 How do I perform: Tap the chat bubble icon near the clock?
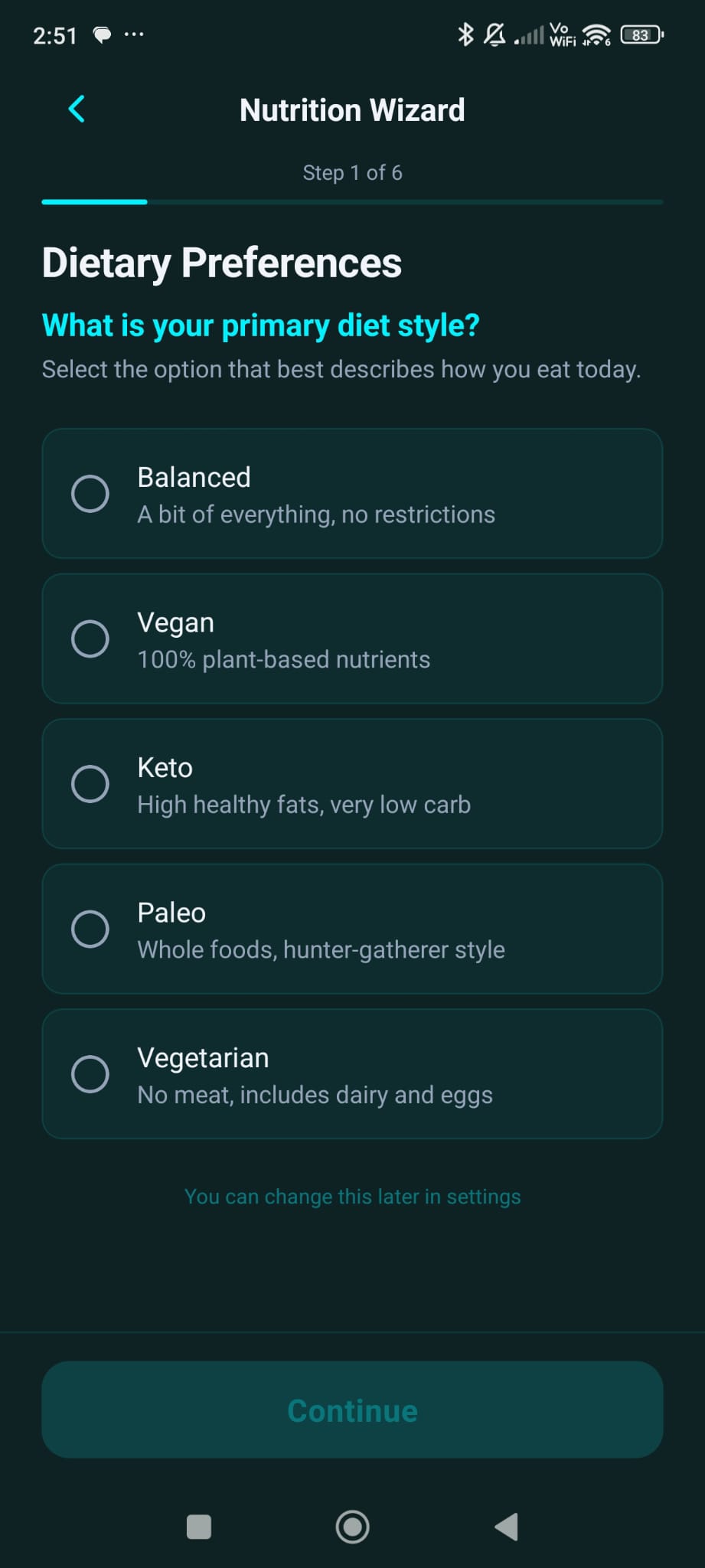click(x=100, y=34)
